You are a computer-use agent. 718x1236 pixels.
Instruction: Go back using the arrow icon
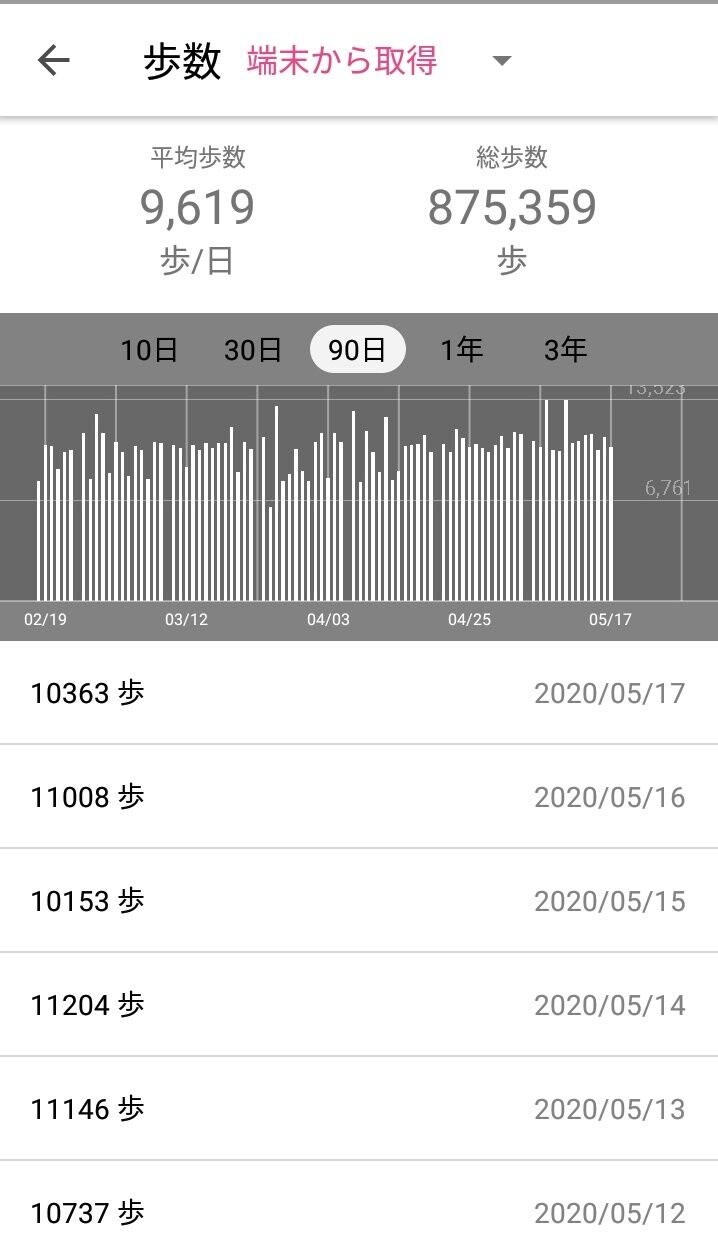click(x=54, y=61)
